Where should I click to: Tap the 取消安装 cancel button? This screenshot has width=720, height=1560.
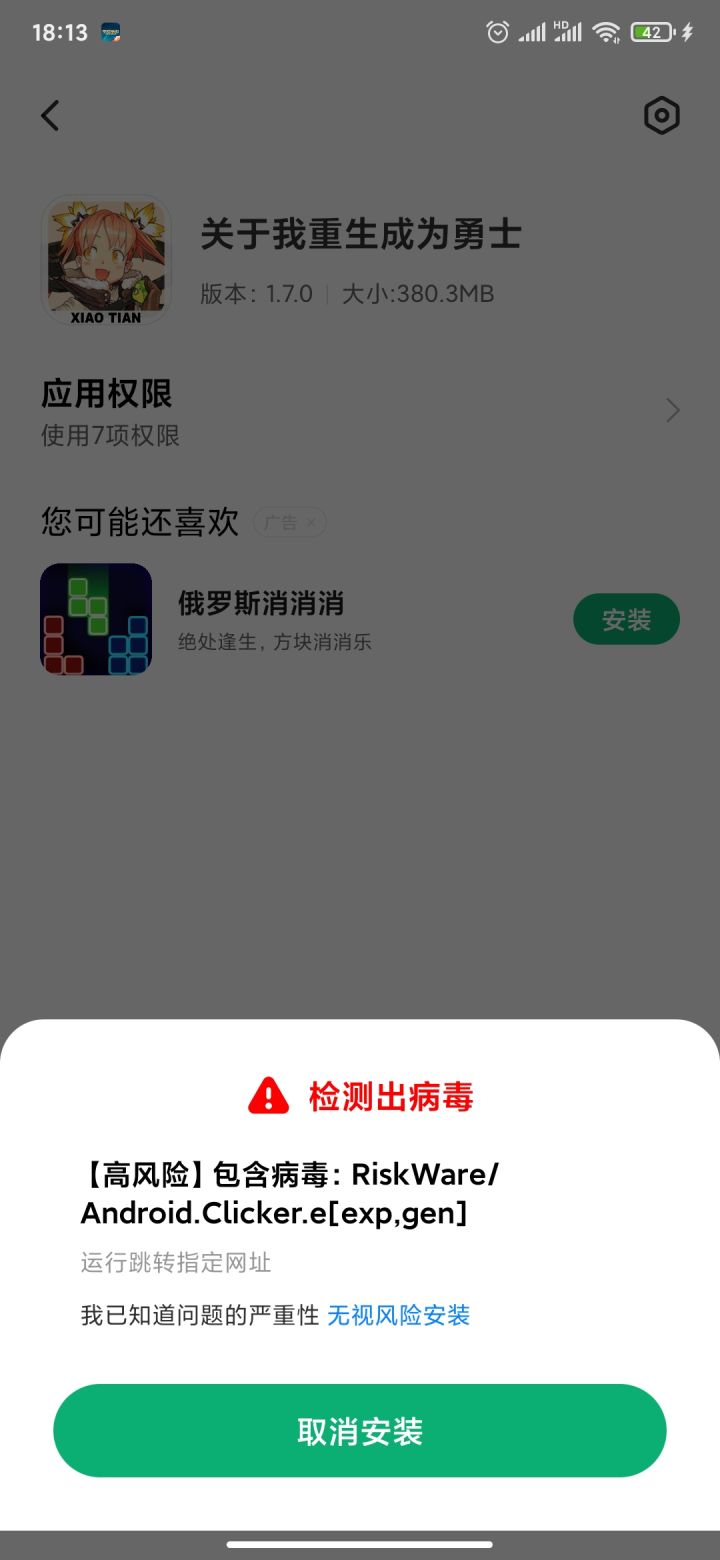pyautogui.click(x=360, y=1430)
